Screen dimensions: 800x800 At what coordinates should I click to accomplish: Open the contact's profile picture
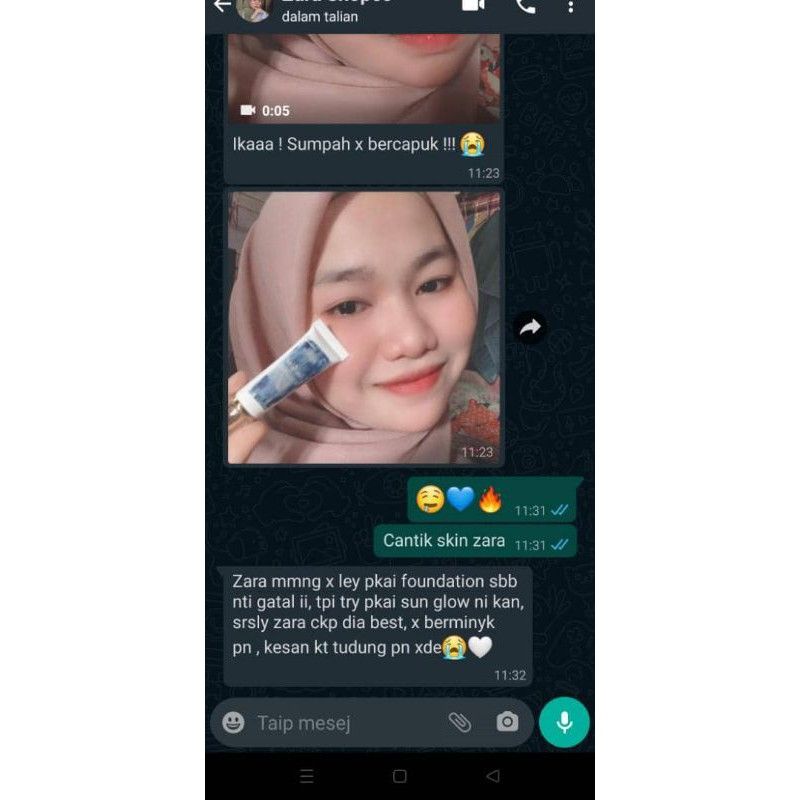pos(253,9)
